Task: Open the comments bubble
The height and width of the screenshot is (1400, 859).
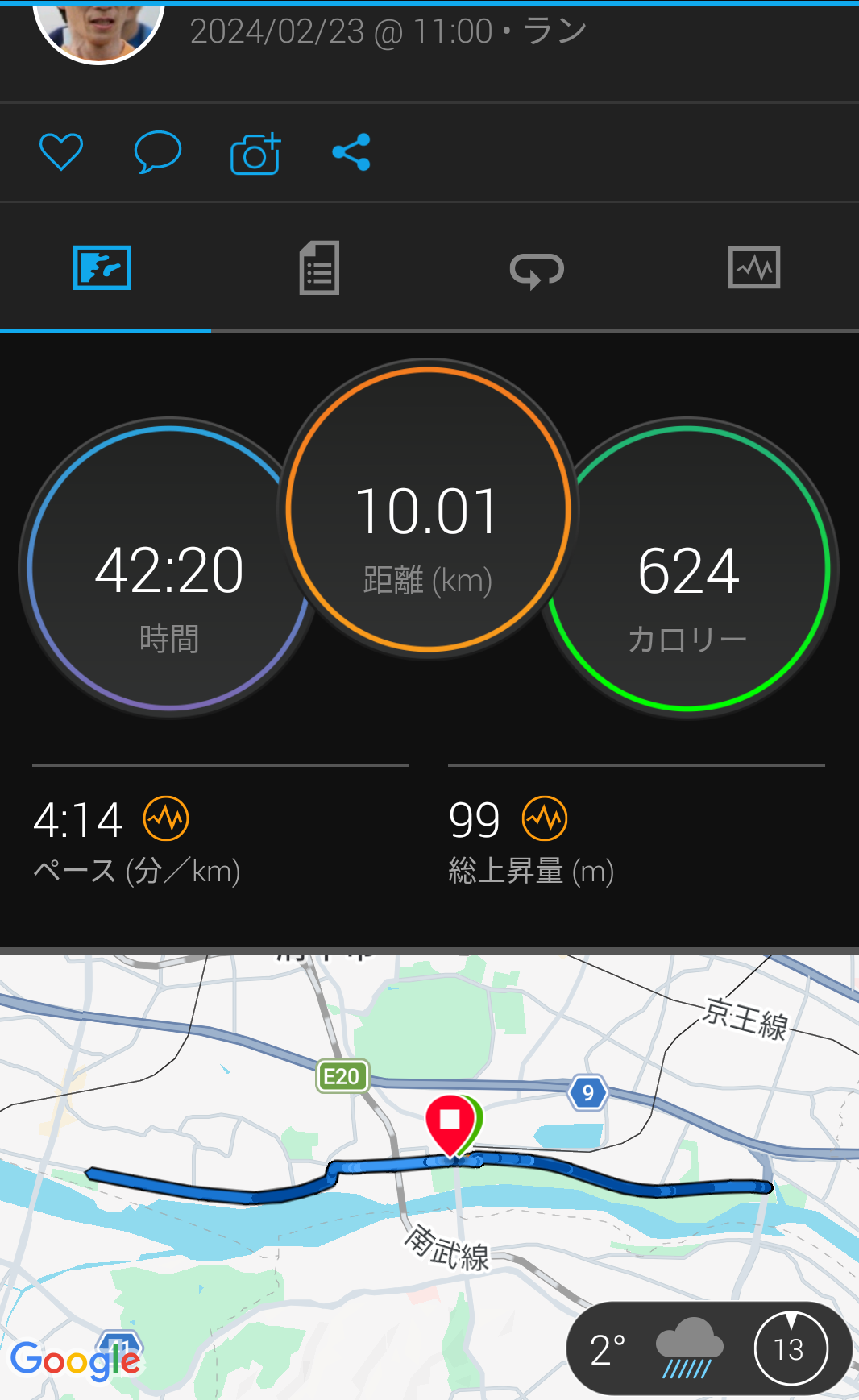Action: [x=157, y=152]
